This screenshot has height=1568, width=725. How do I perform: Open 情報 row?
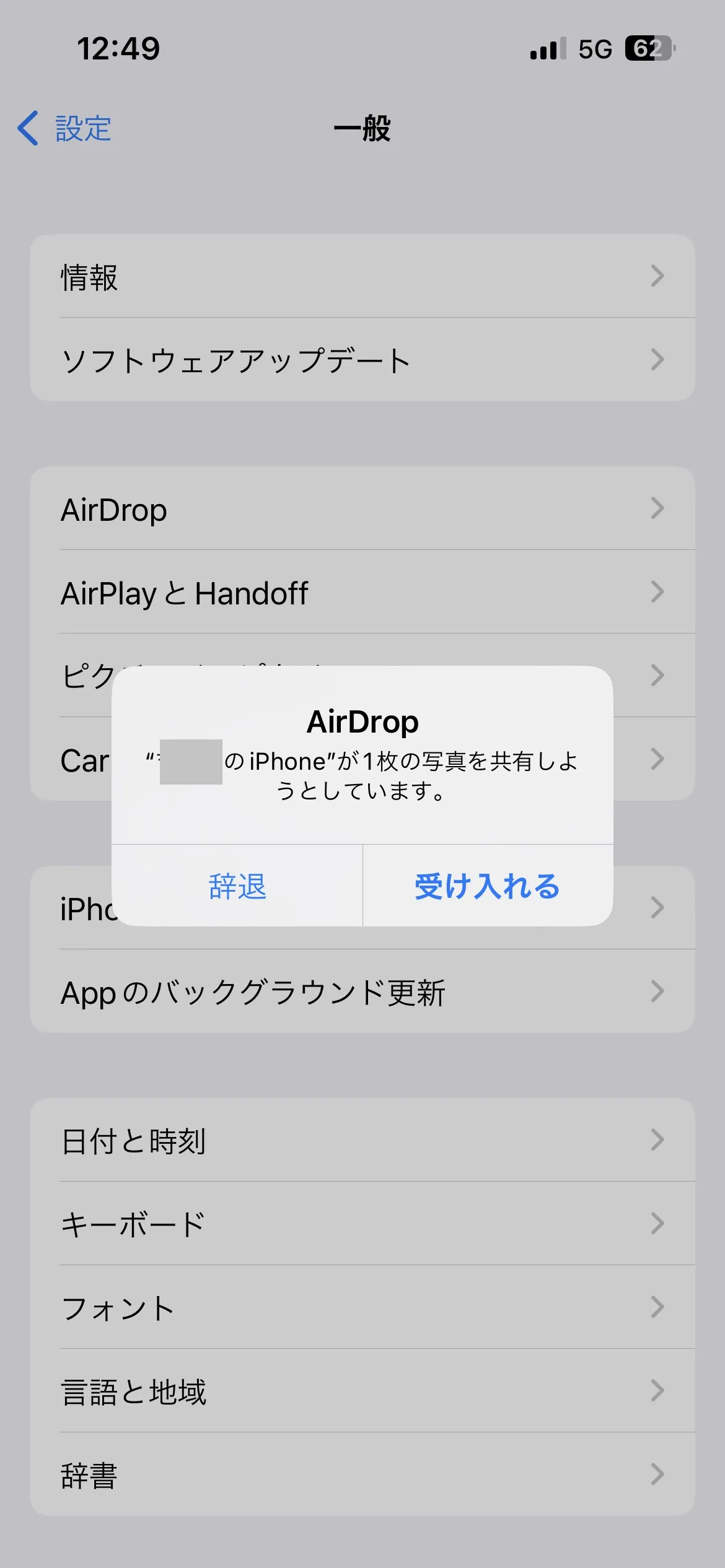(362, 277)
